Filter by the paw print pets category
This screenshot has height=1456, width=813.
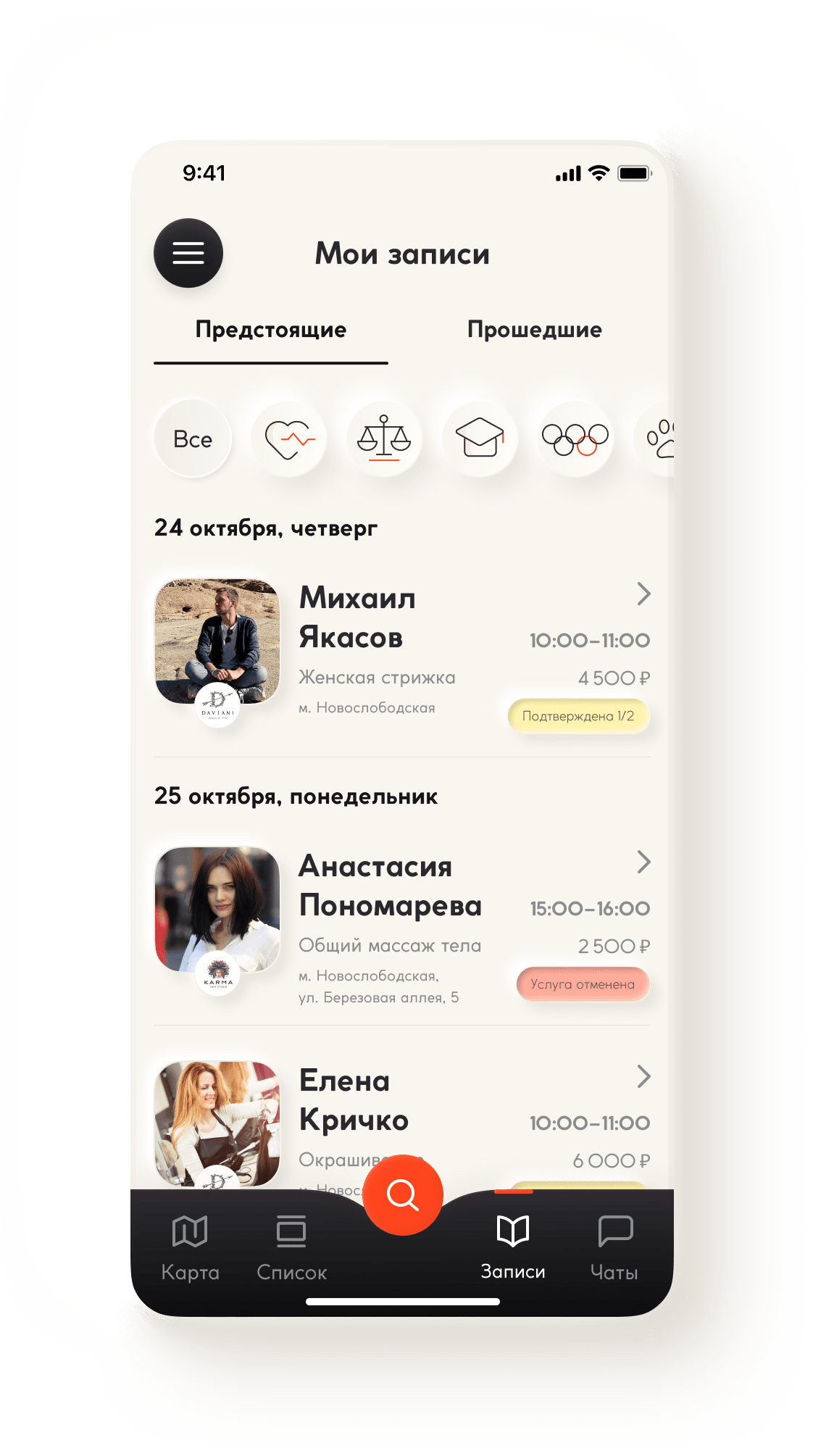click(660, 439)
